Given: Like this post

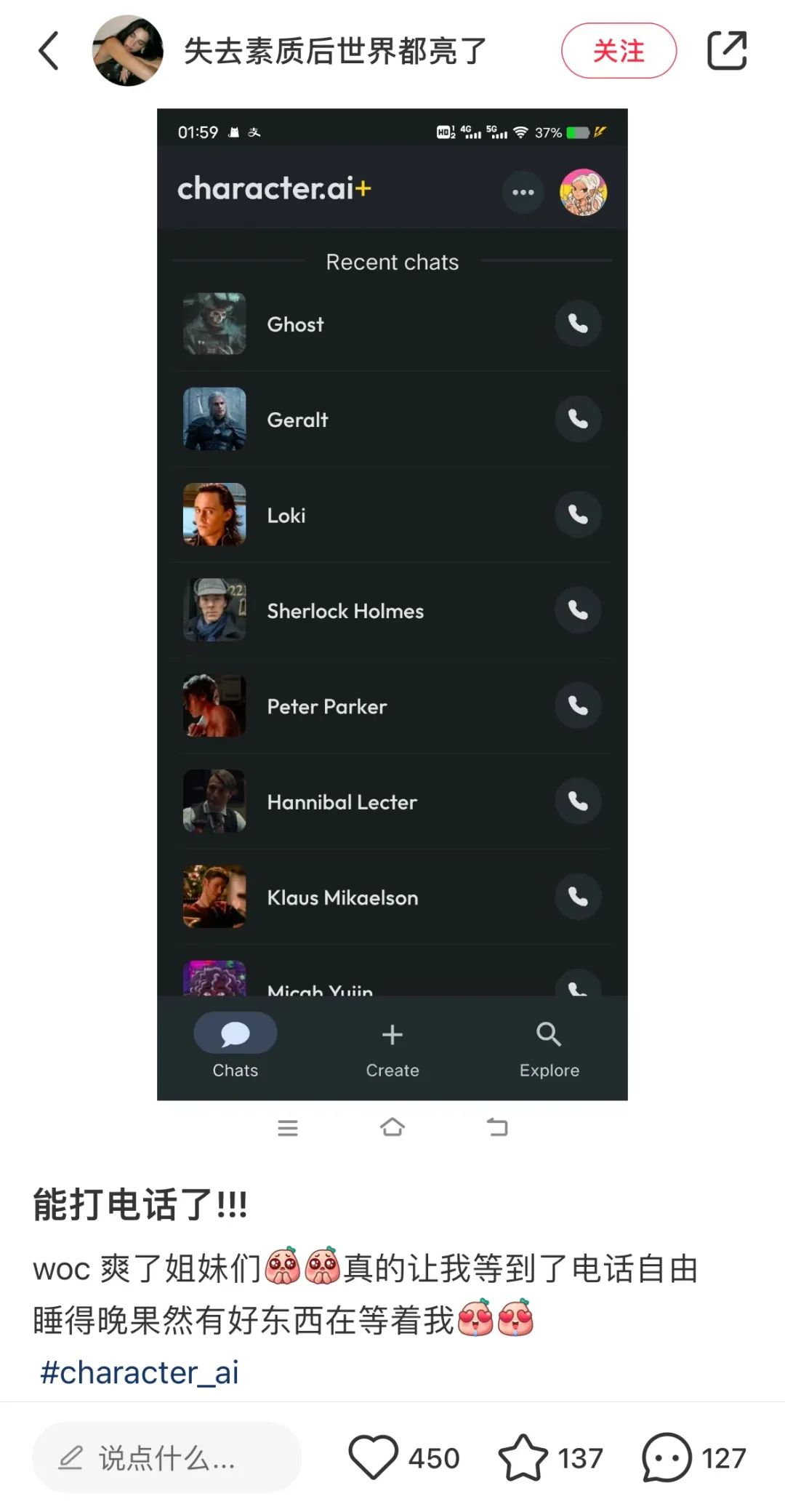Looking at the screenshot, I should coord(374,1457).
